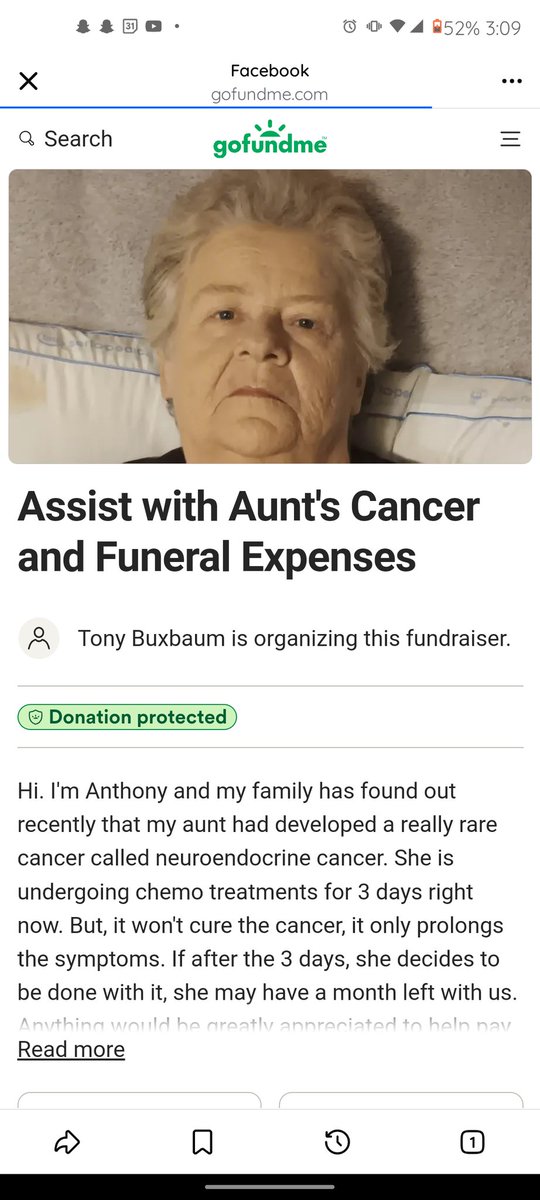540x1200 pixels.
Task: Share this page with the arrow icon
Action: coord(67,1141)
